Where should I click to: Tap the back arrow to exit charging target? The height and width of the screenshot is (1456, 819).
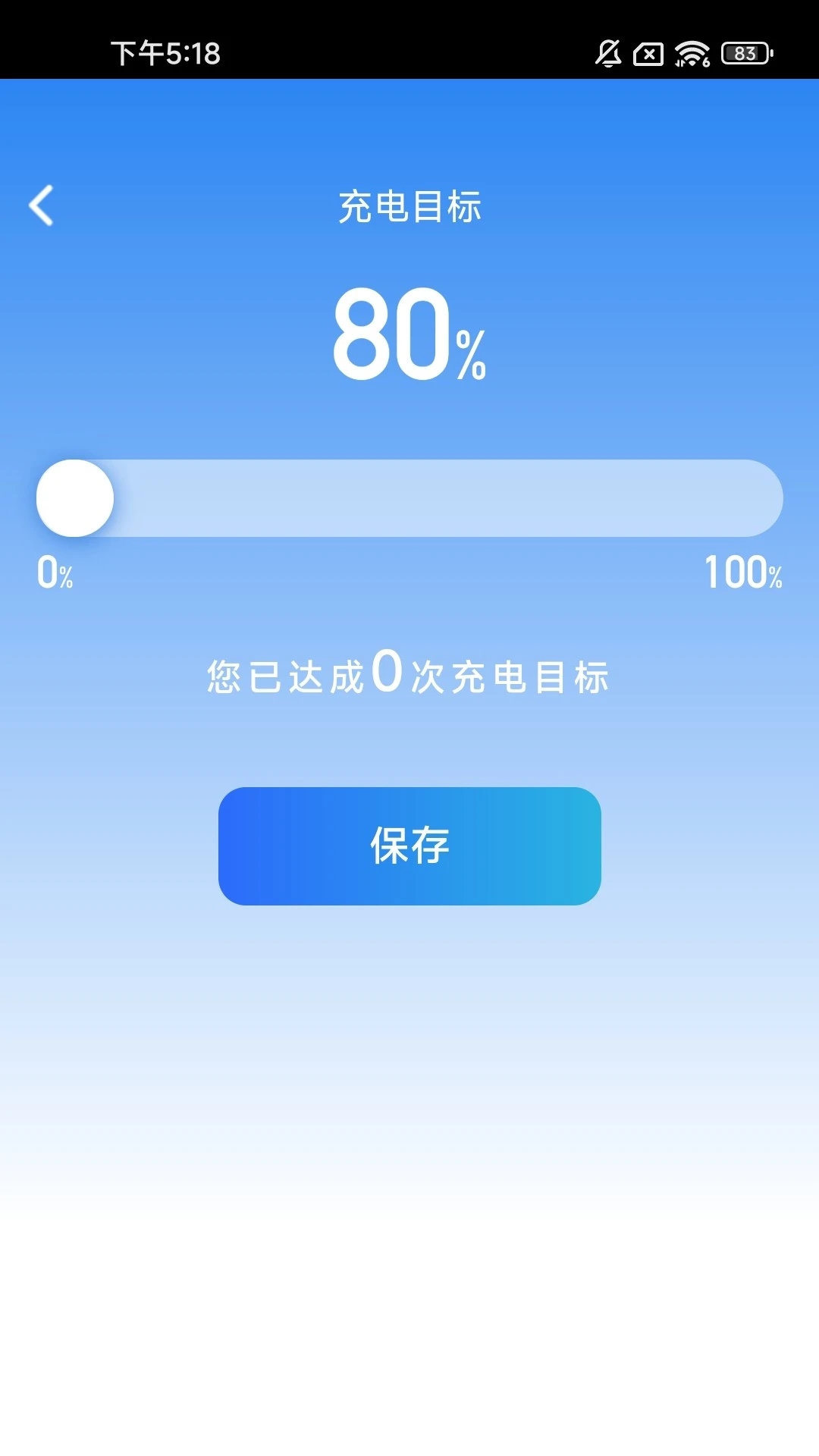pos(42,206)
